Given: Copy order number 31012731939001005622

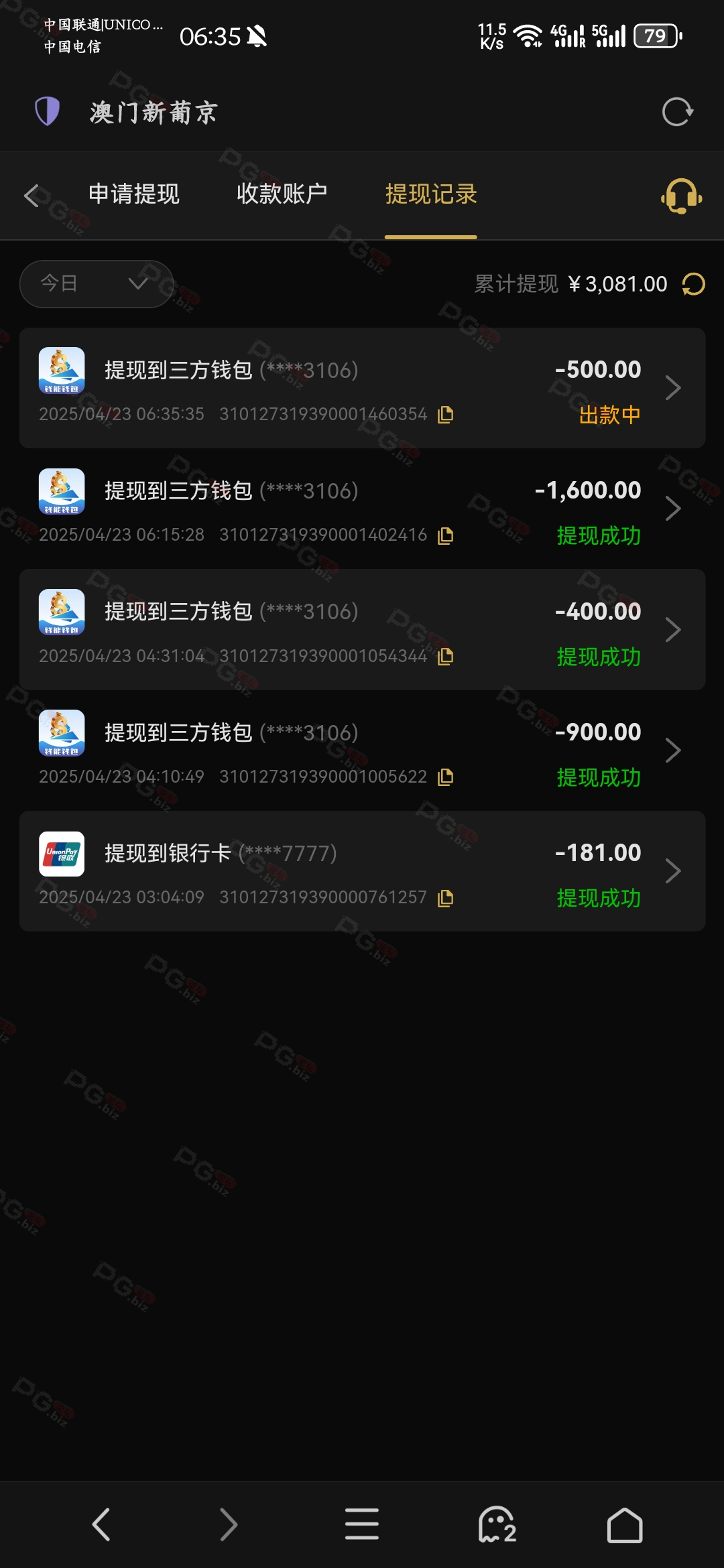Looking at the screenshot, I should (x=446, y=777).
